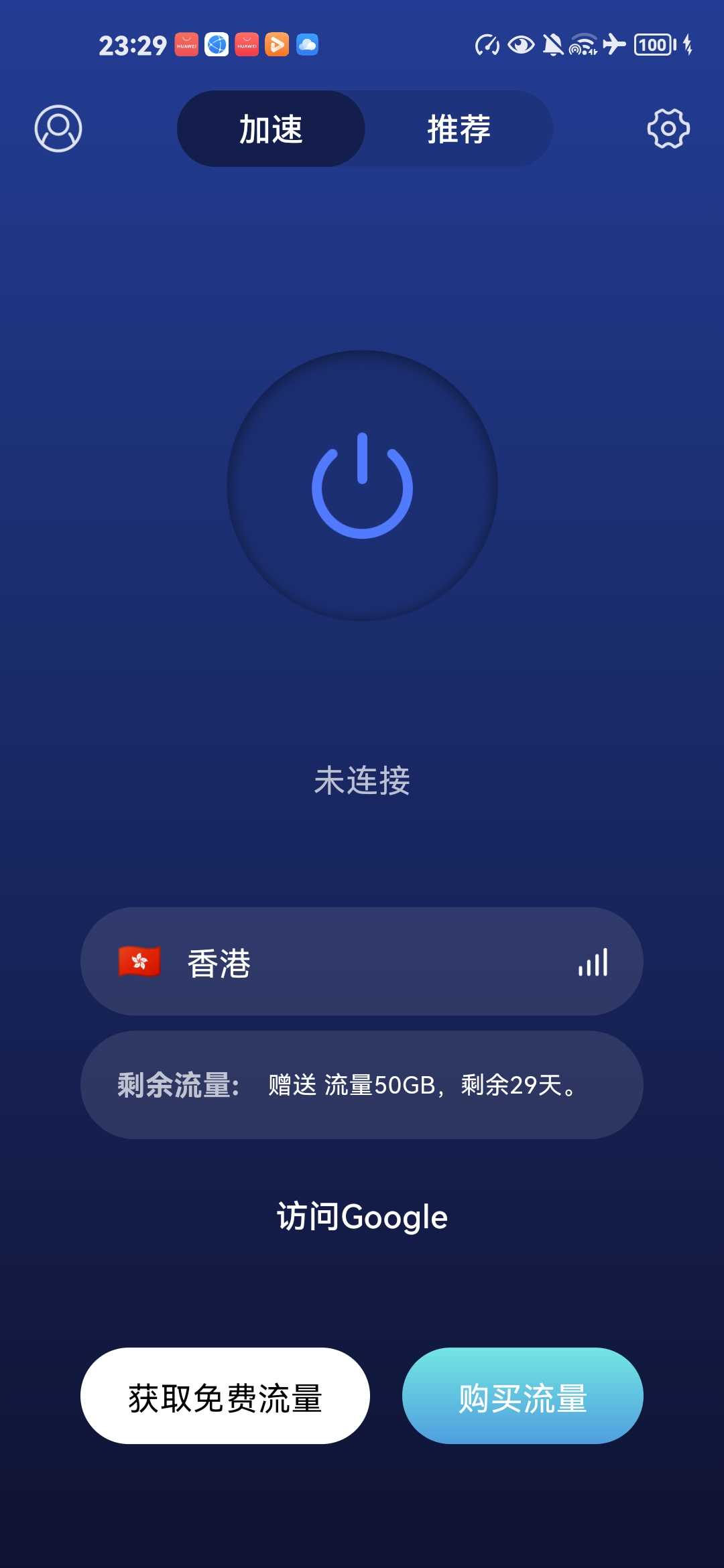Open the user profile icon
The width and height of the screenshot is (724, 1568).
(x=58, y=129)
